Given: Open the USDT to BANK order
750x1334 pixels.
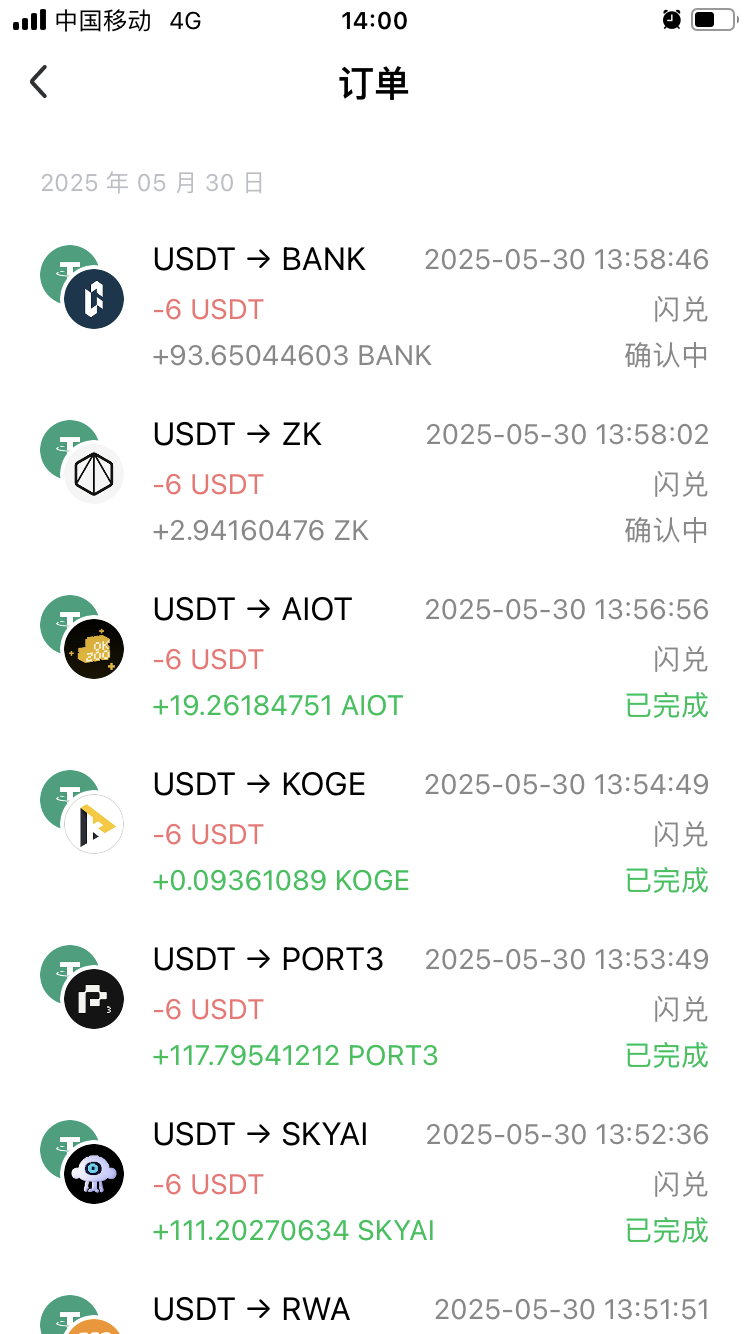Looking at the screenshot, I should [375, 306].
